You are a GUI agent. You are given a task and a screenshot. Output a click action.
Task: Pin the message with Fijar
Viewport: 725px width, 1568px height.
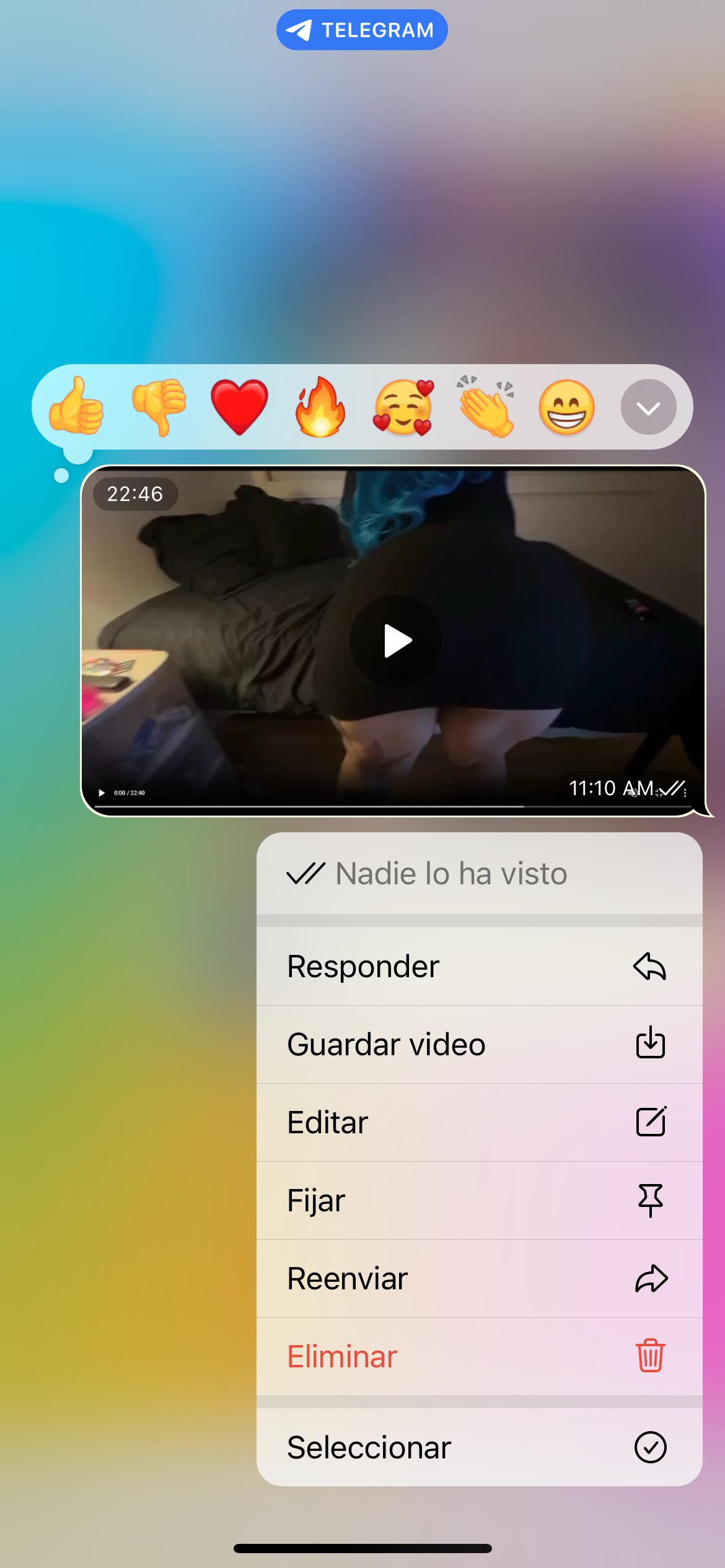(x=479, y=1201)
